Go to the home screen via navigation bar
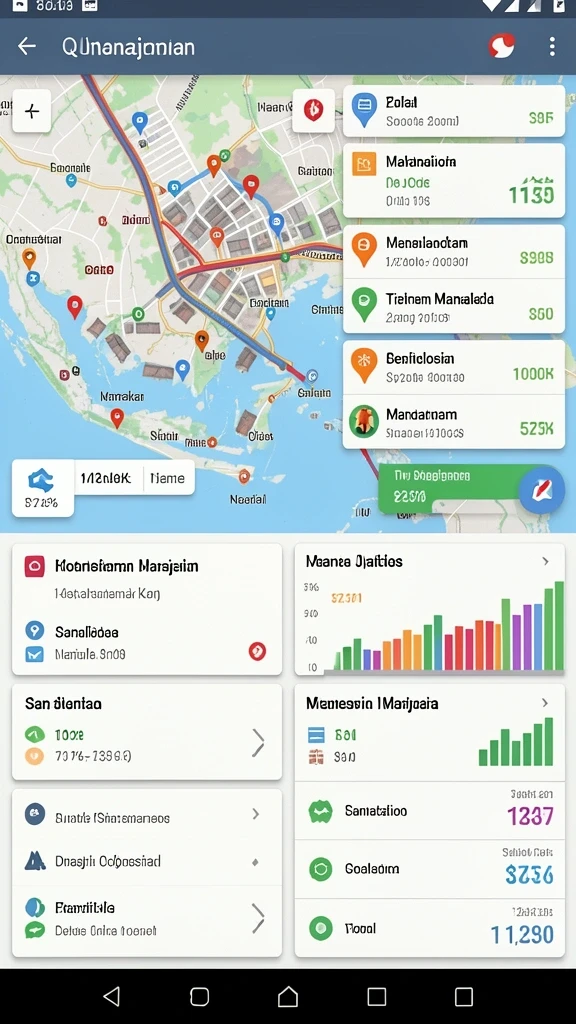Screen dimensions: 576x1024 point(288,997)
